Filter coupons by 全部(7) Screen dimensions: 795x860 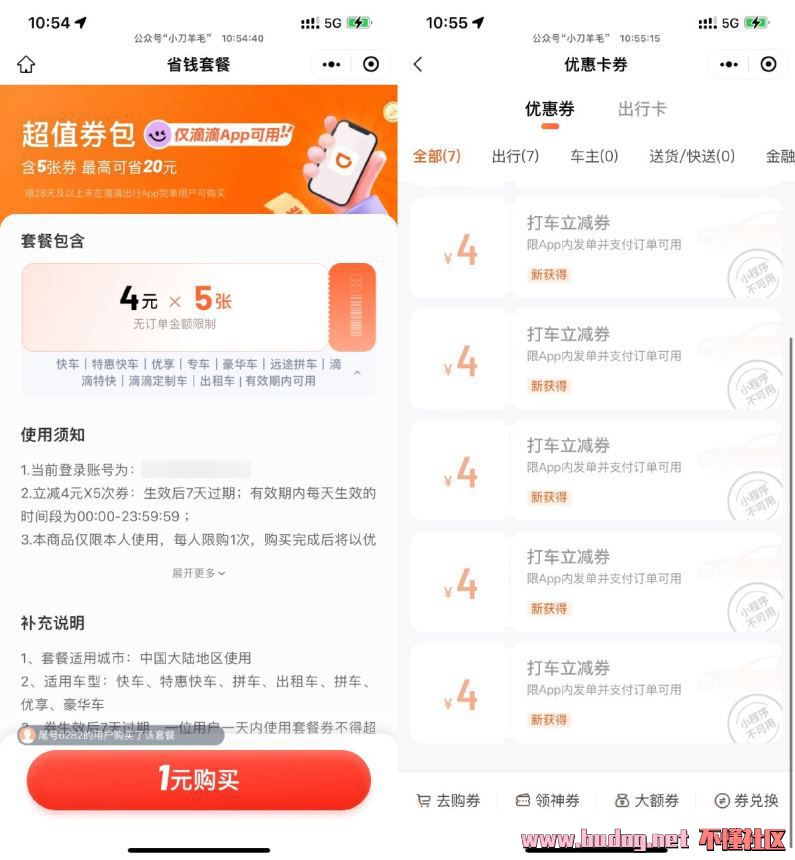point(437,156)
